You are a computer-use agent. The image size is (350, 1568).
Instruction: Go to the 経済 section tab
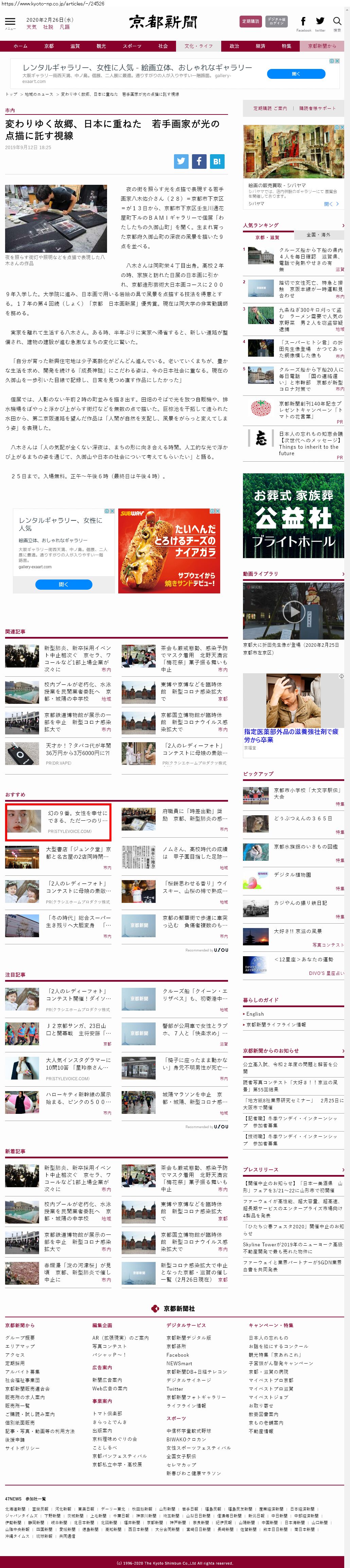pyautogui.click(x=260, y=46)
